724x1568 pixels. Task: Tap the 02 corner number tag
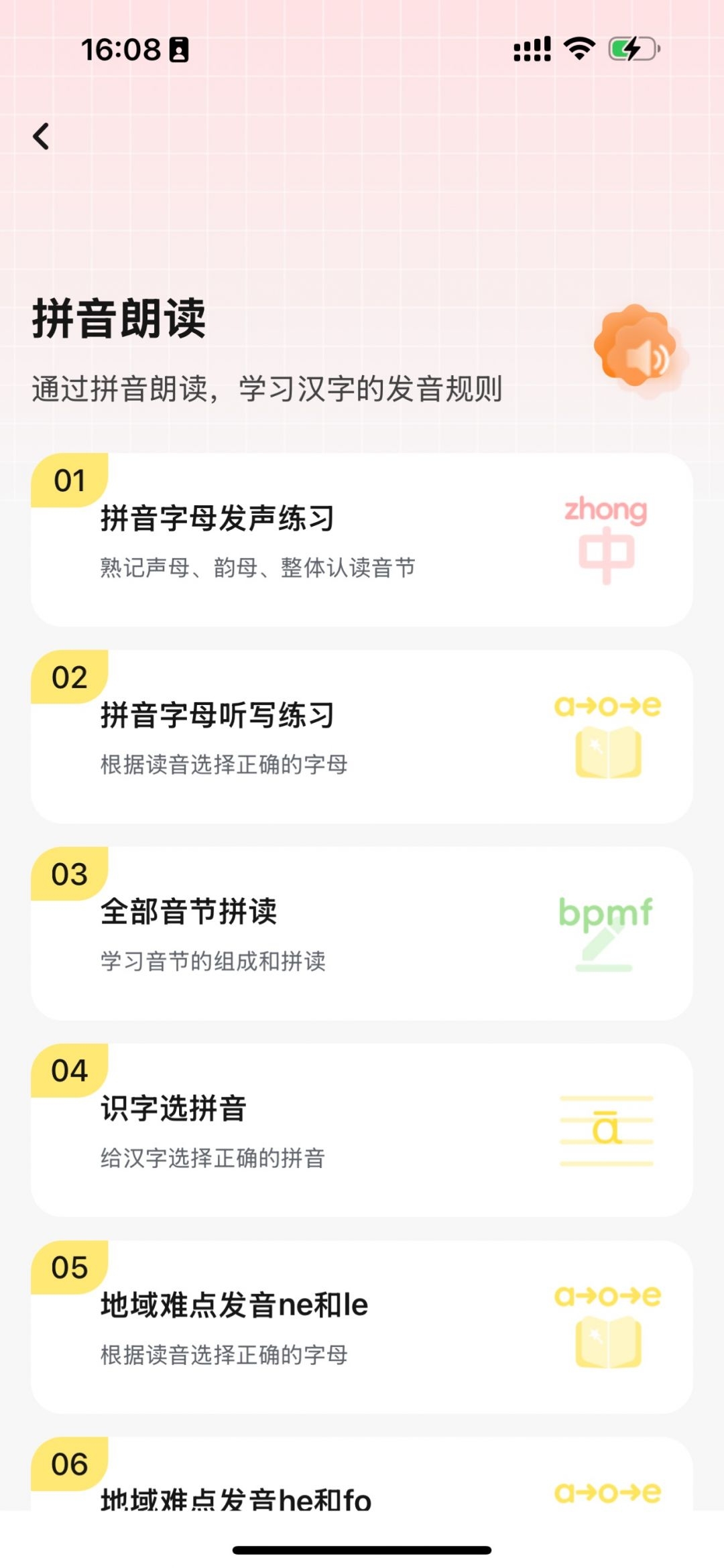tap(69, 677)
